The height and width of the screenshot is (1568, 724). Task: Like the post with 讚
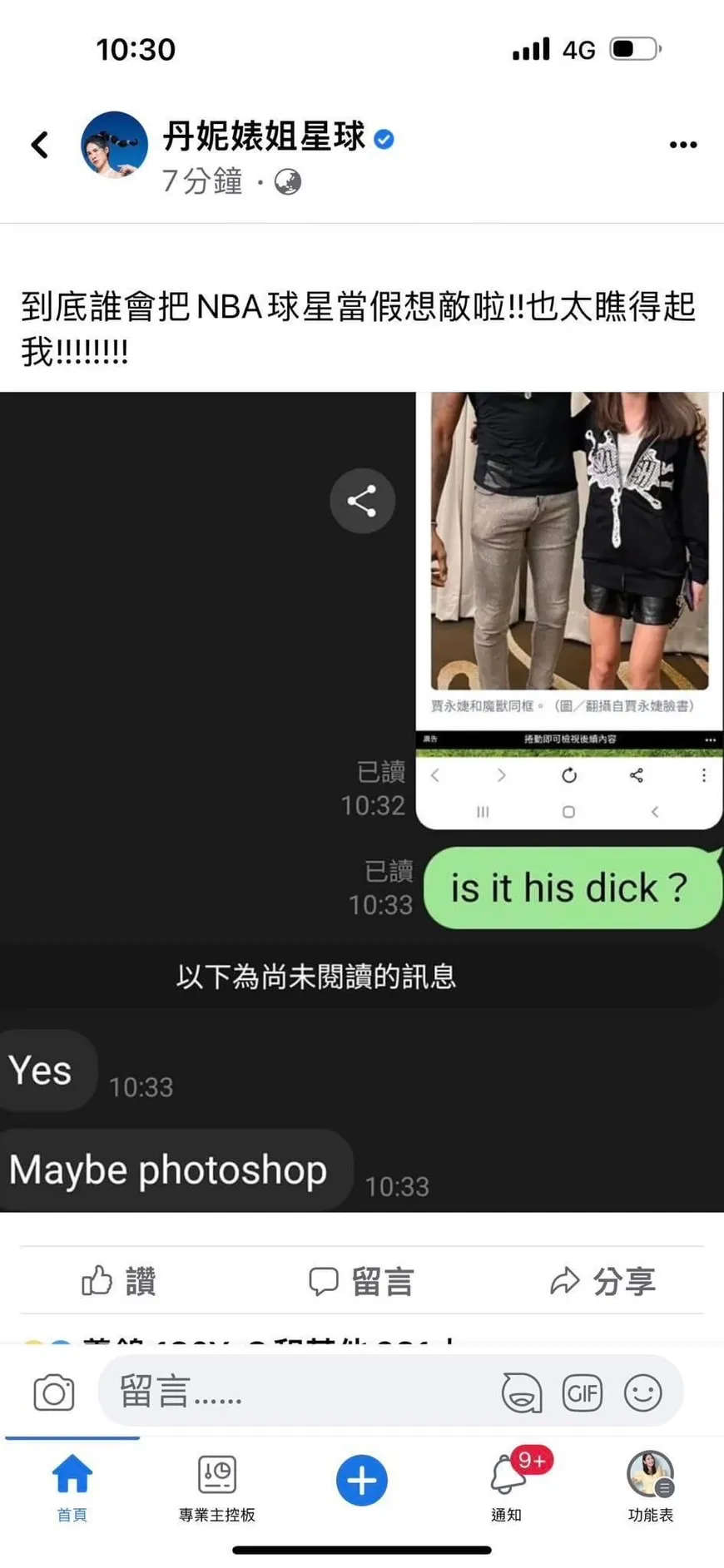(x=120, y=1281)
